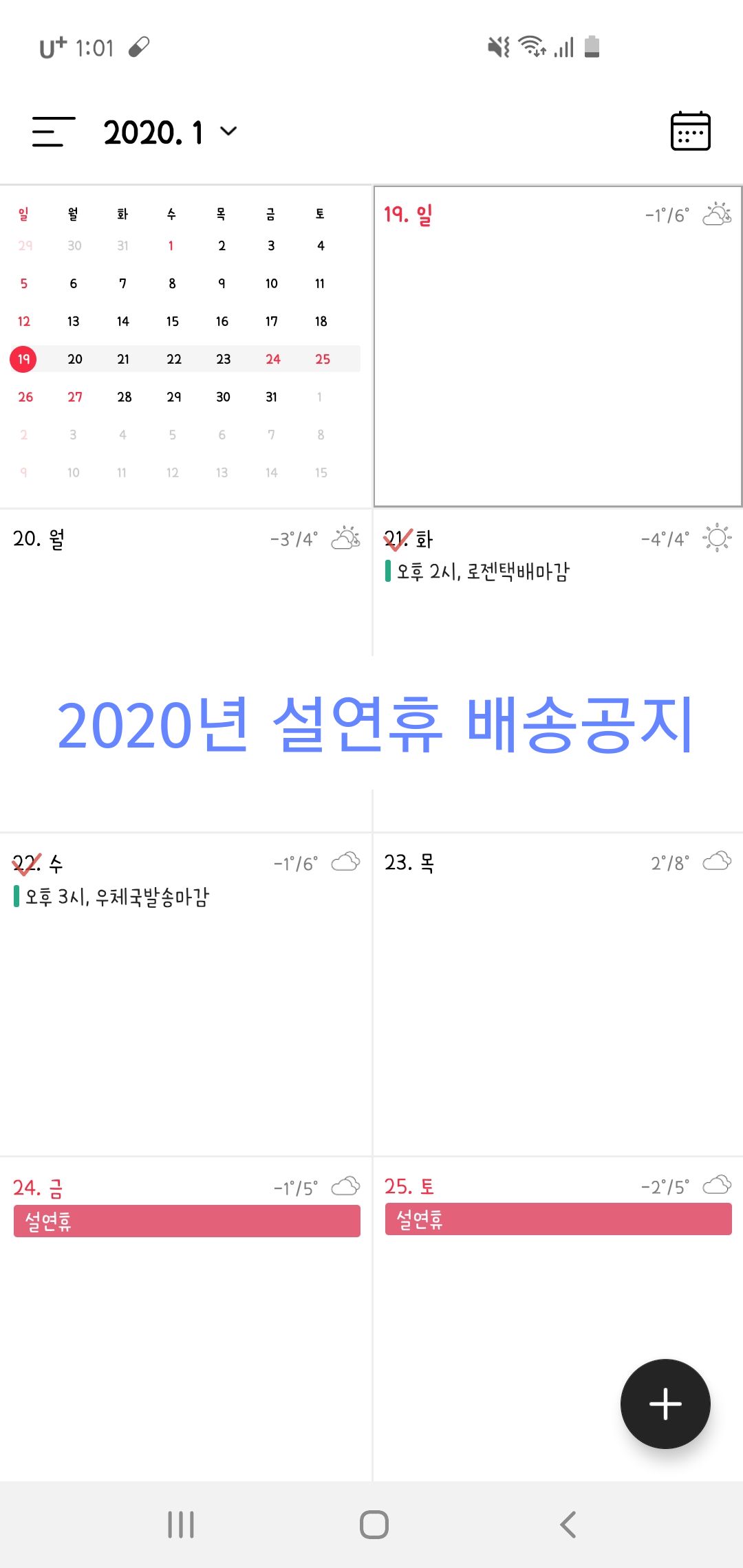Open recent apps from navigation bar

coord(181,1525)
